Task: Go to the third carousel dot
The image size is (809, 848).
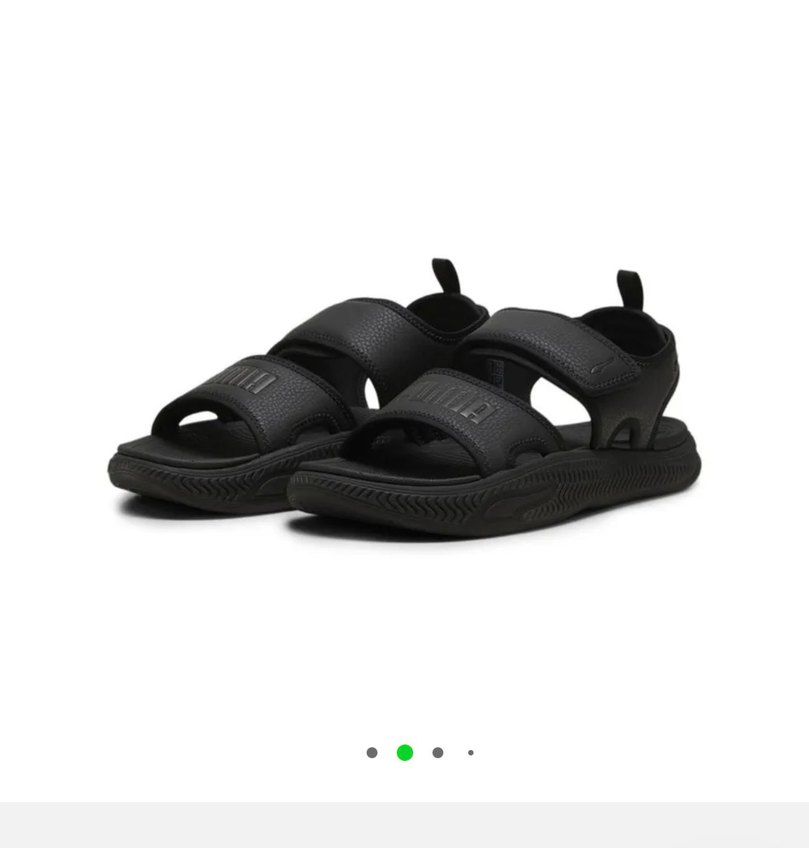Action: 438,753
